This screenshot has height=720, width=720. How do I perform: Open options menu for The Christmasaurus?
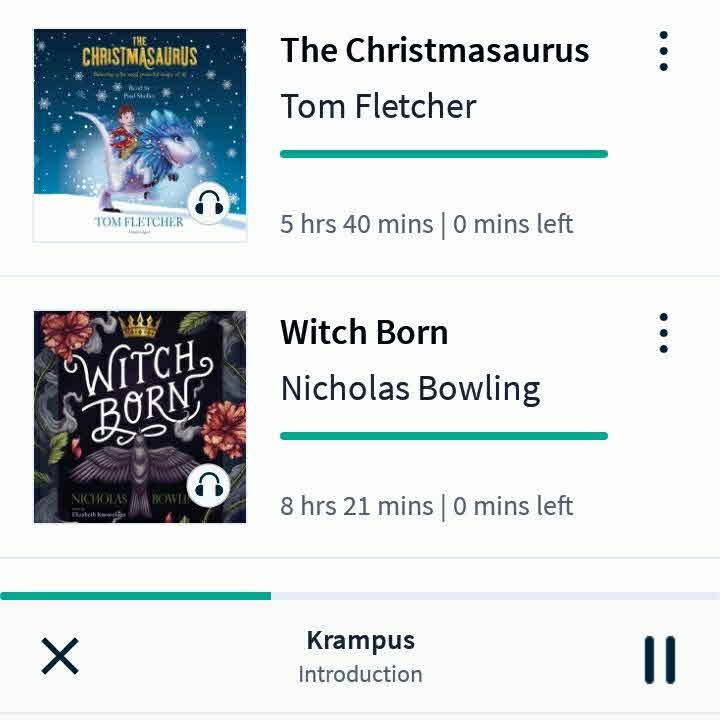pos(663,51)
